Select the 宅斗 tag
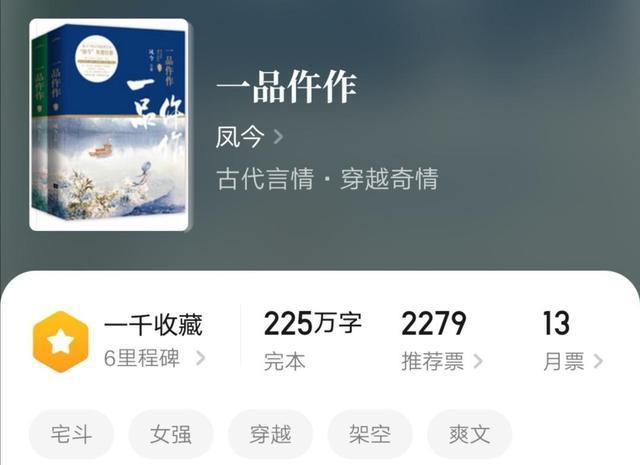640x465 pixels. pyautogui.click(x=71, y=435)
